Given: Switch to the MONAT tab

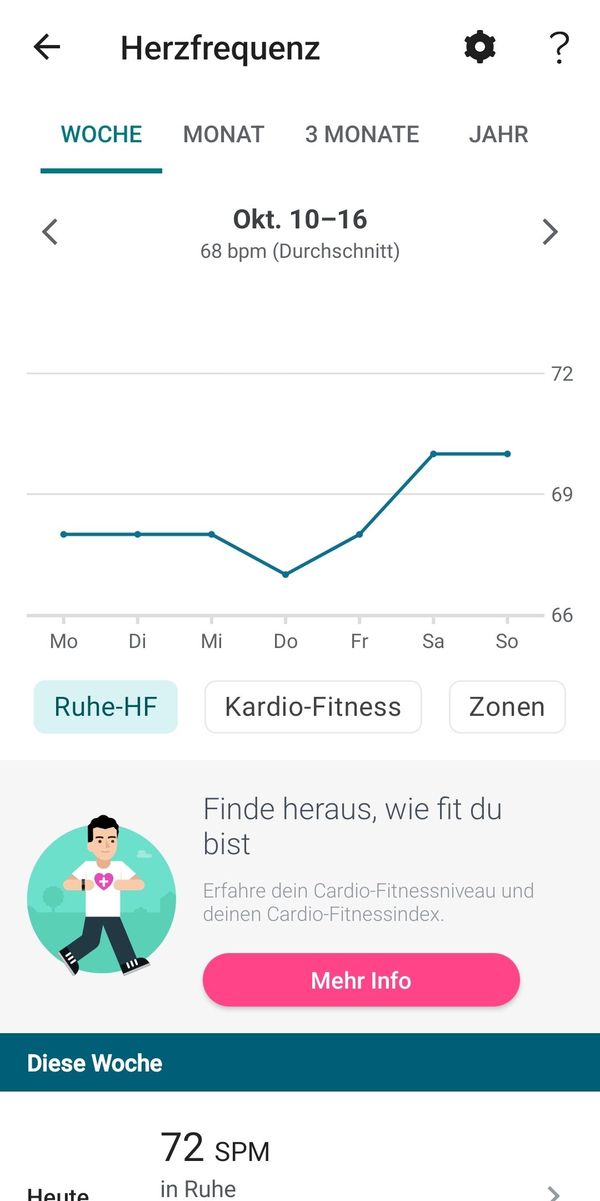Looking at the screenshot, I should (x=223, y=134).
